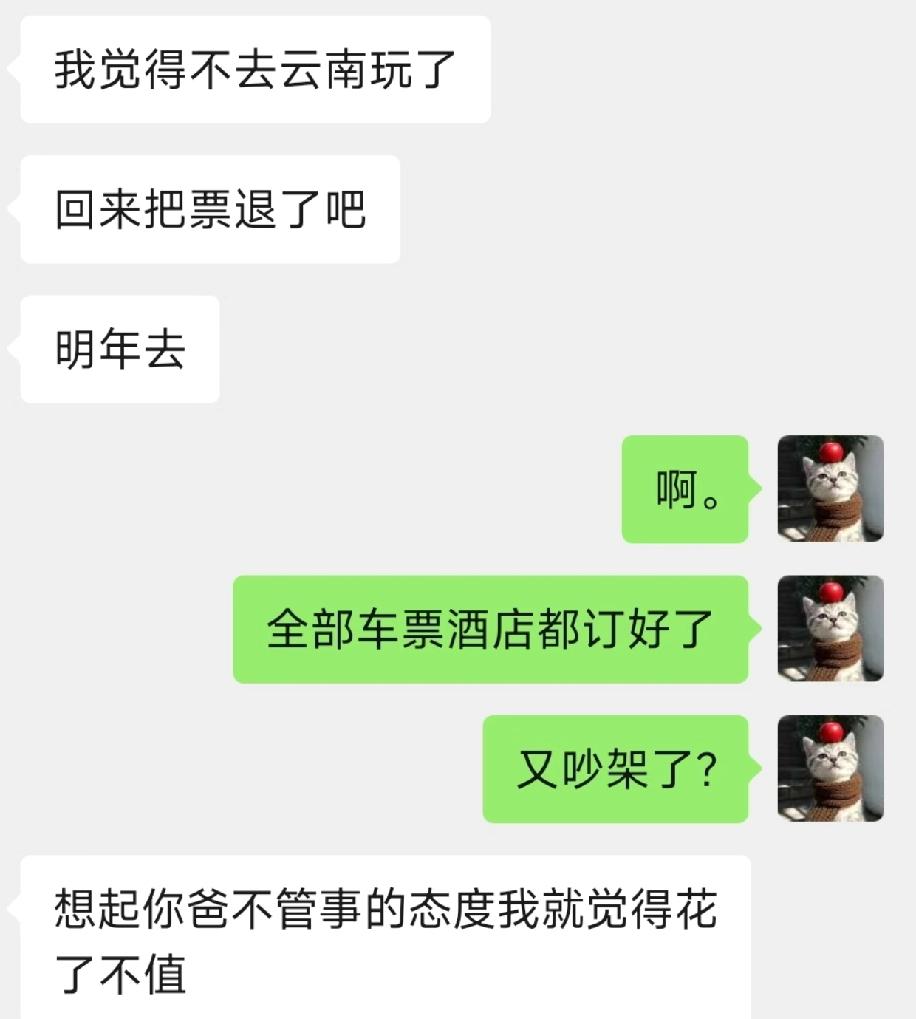This screenshot has height=1019, width=916.
Task: Select the "明年去" message bubble
Action: 119,348
